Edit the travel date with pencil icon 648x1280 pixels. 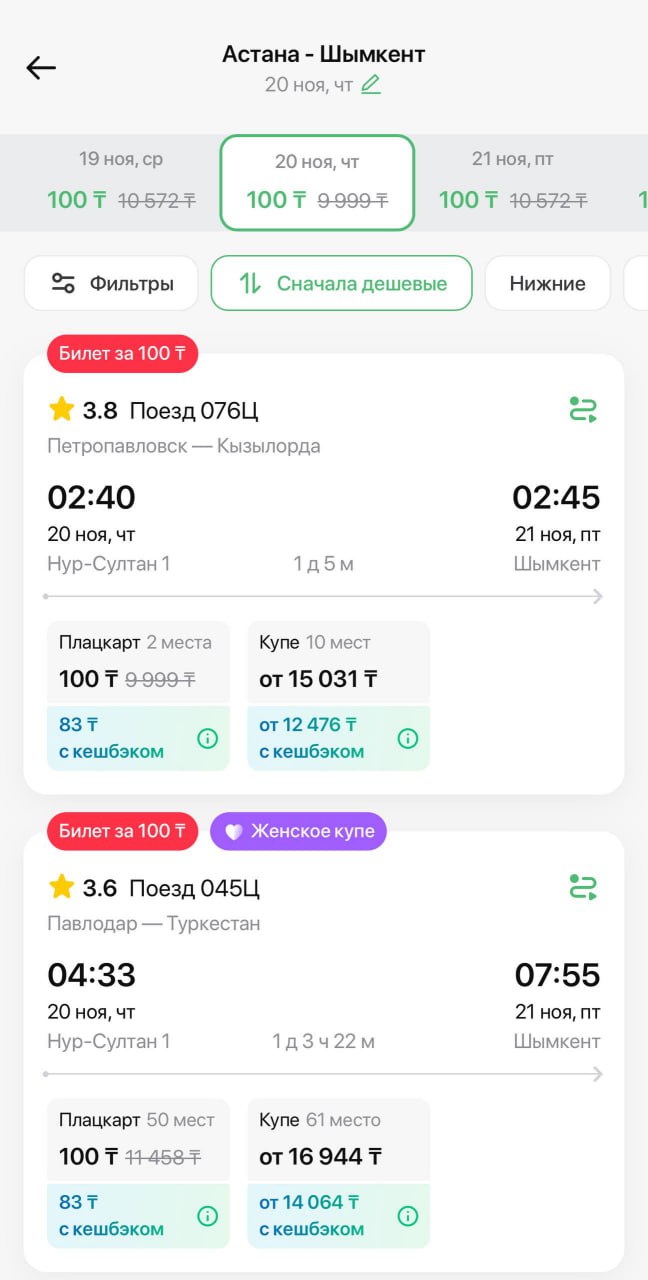(371, 85)
